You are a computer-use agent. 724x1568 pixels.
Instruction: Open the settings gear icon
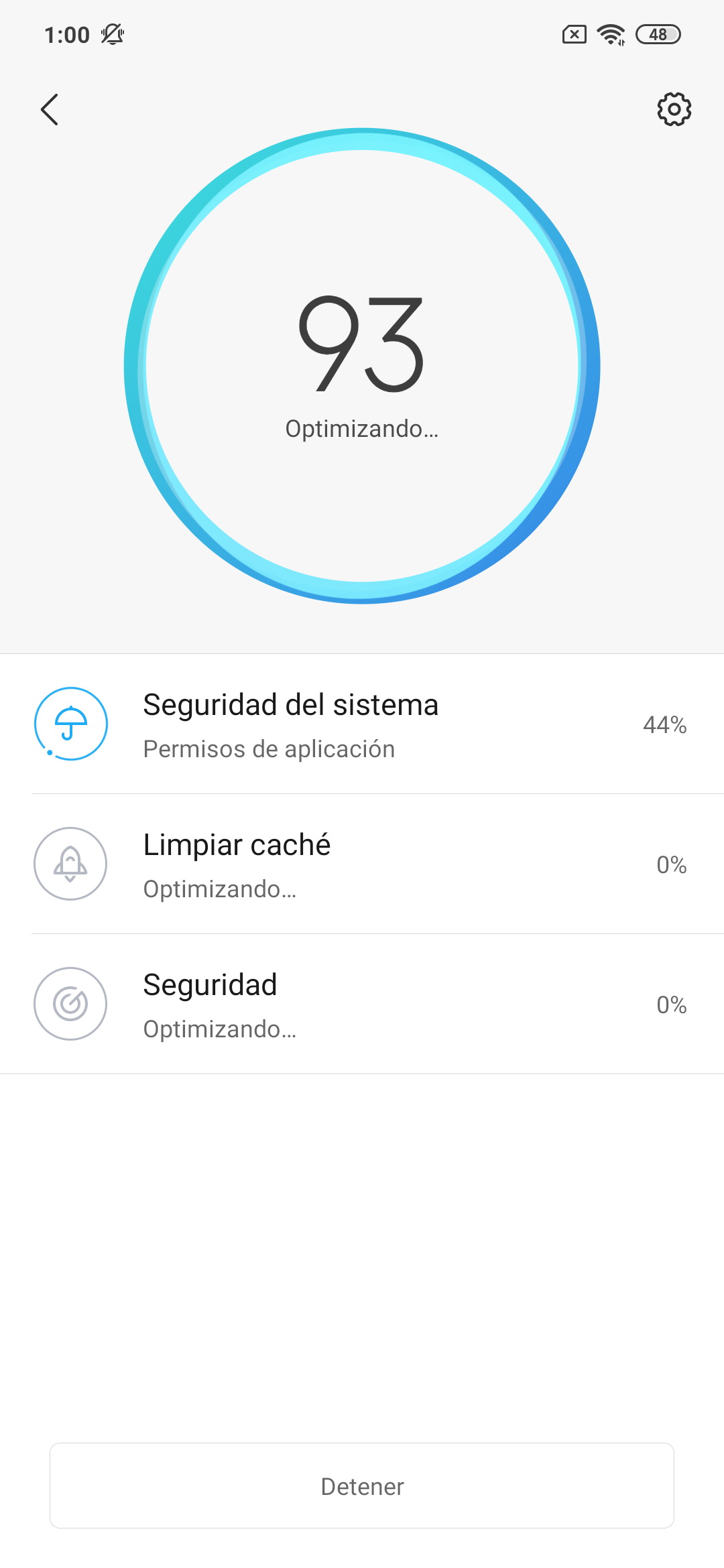tap(674, 109)
